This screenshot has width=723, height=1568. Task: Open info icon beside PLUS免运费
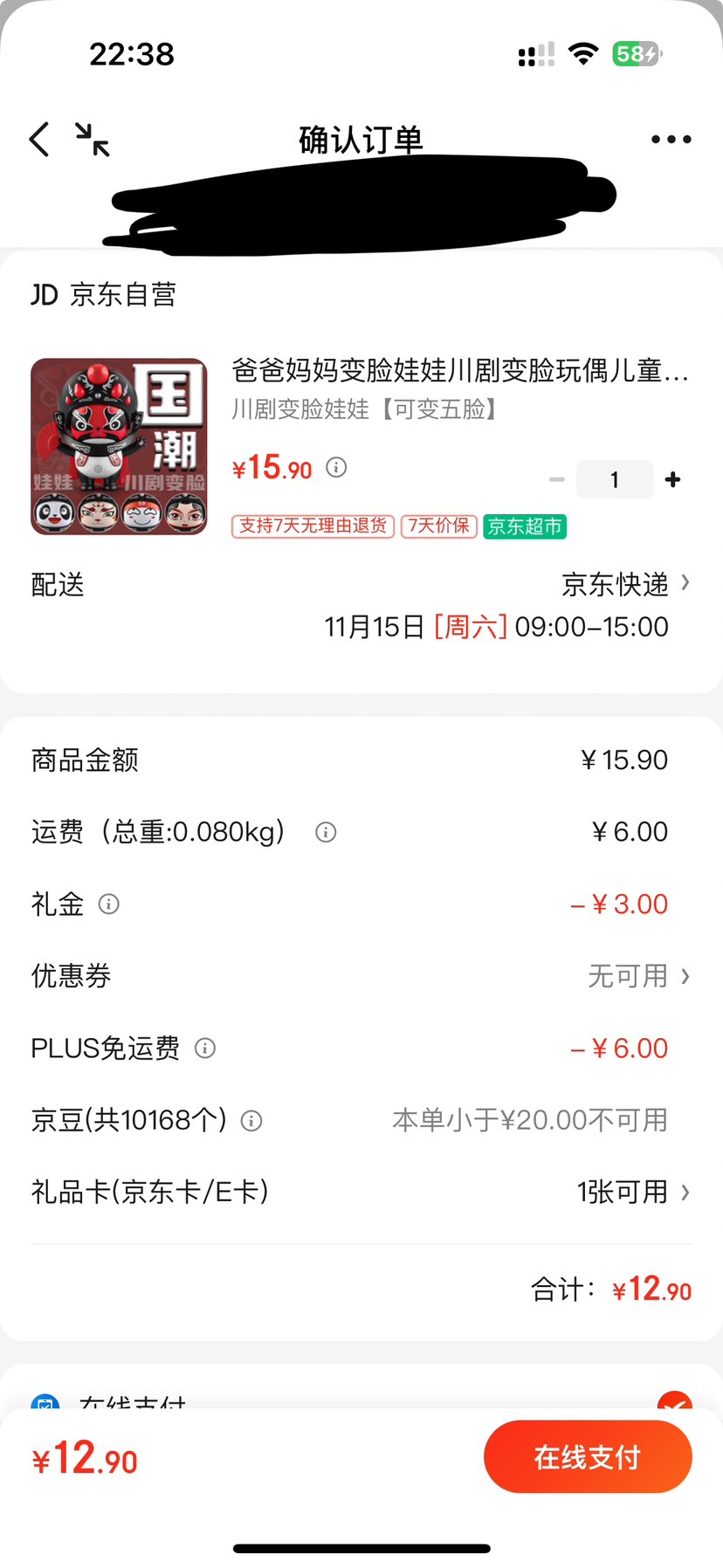[205, 1049]
